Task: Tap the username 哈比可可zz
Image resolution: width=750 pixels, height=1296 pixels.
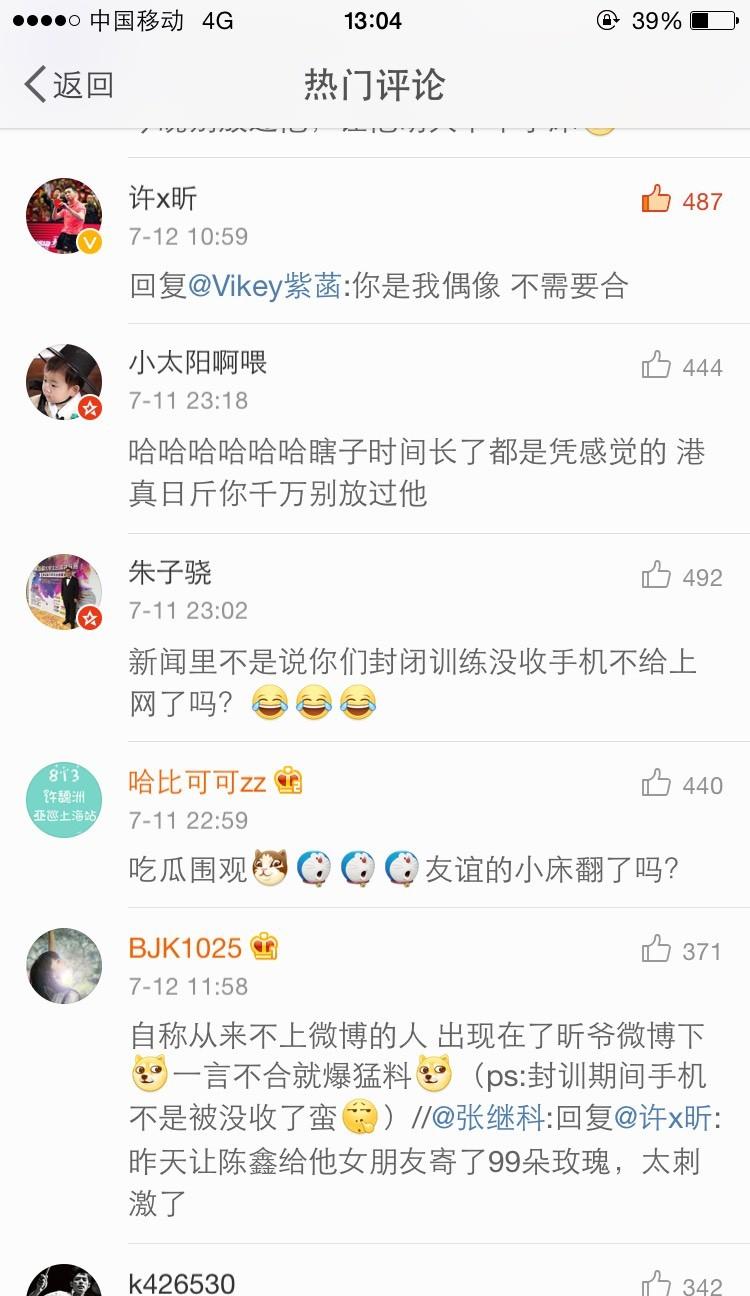Action: click(x=197, y=782)
